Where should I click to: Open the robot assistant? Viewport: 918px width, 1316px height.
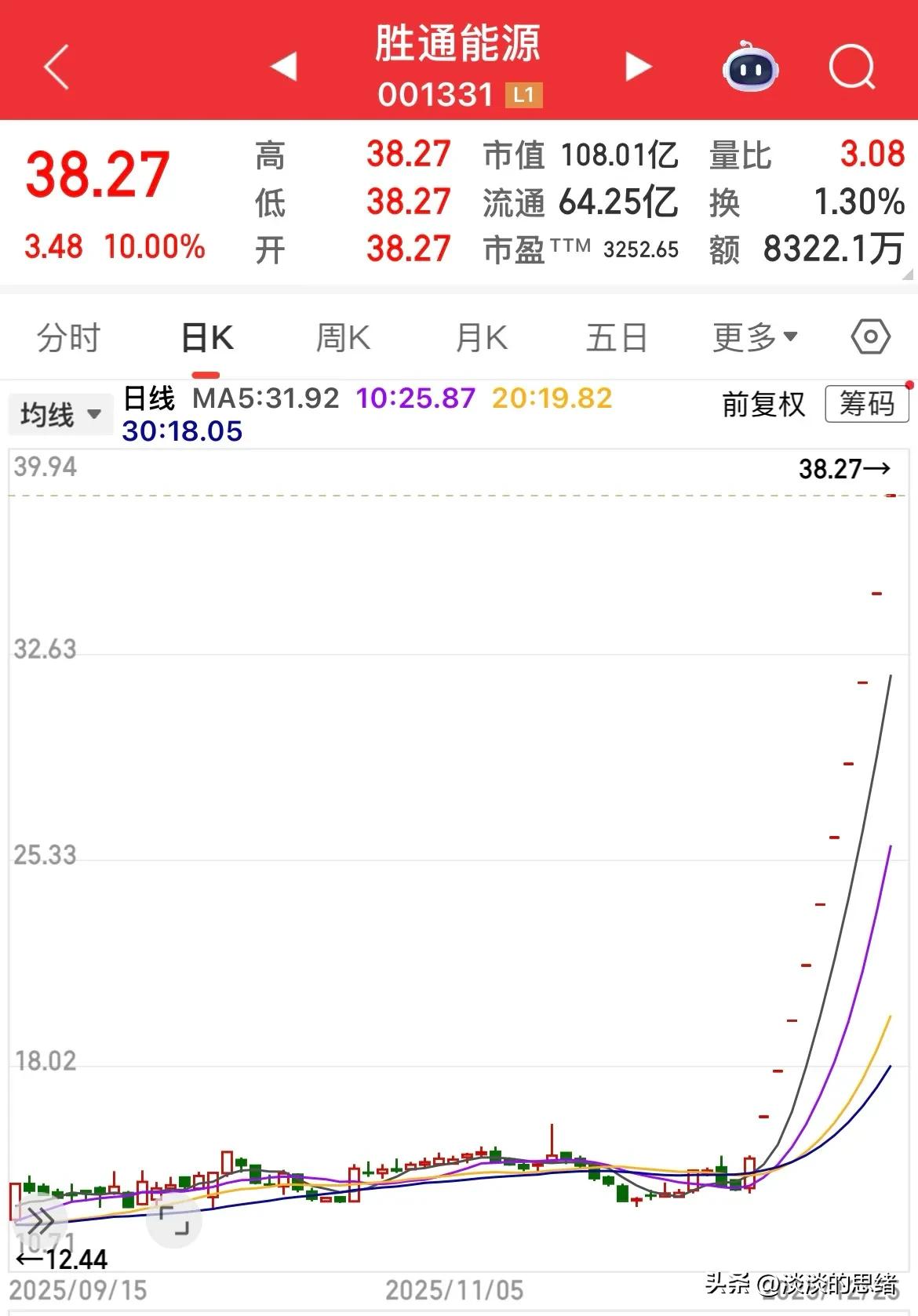tap(749, 68)
